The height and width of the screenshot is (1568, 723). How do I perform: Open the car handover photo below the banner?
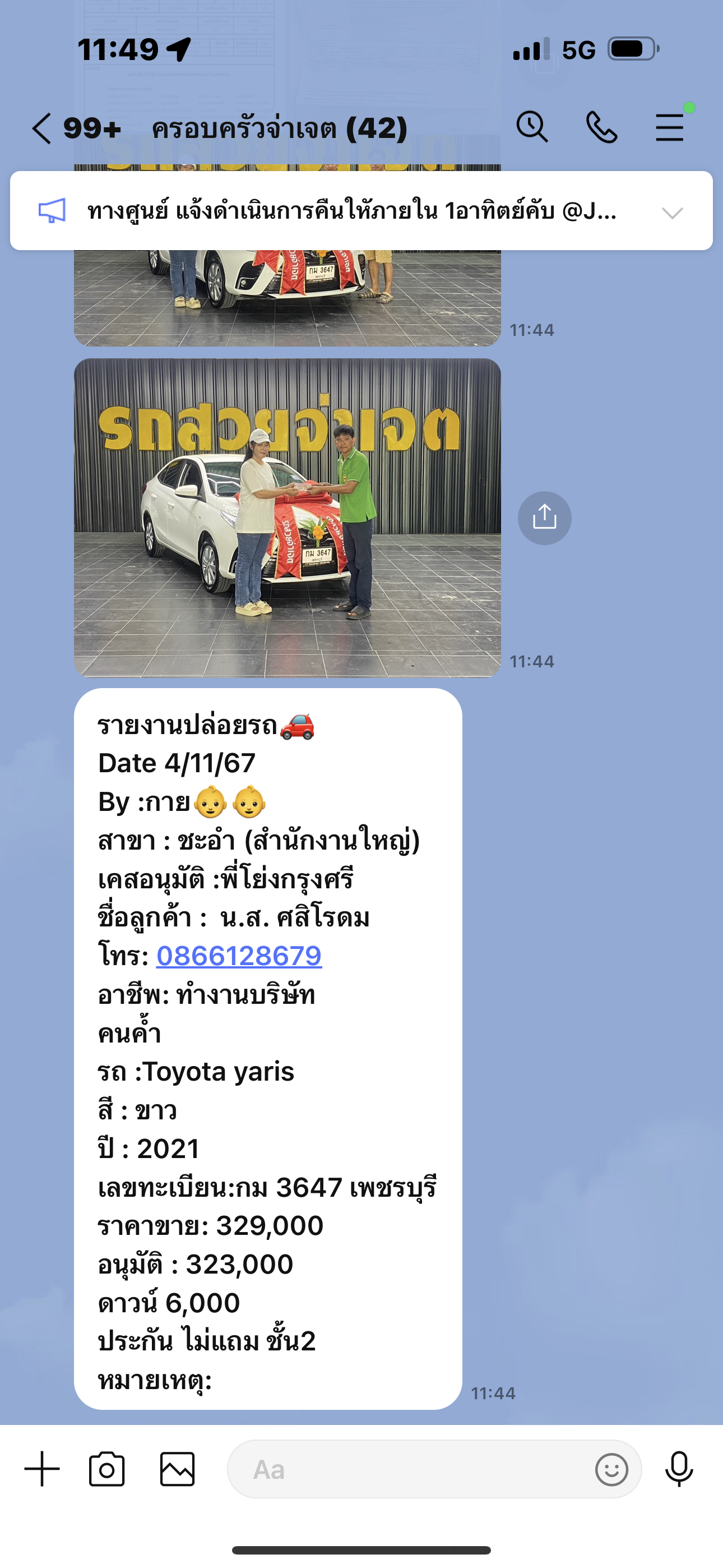coord(288,518)
